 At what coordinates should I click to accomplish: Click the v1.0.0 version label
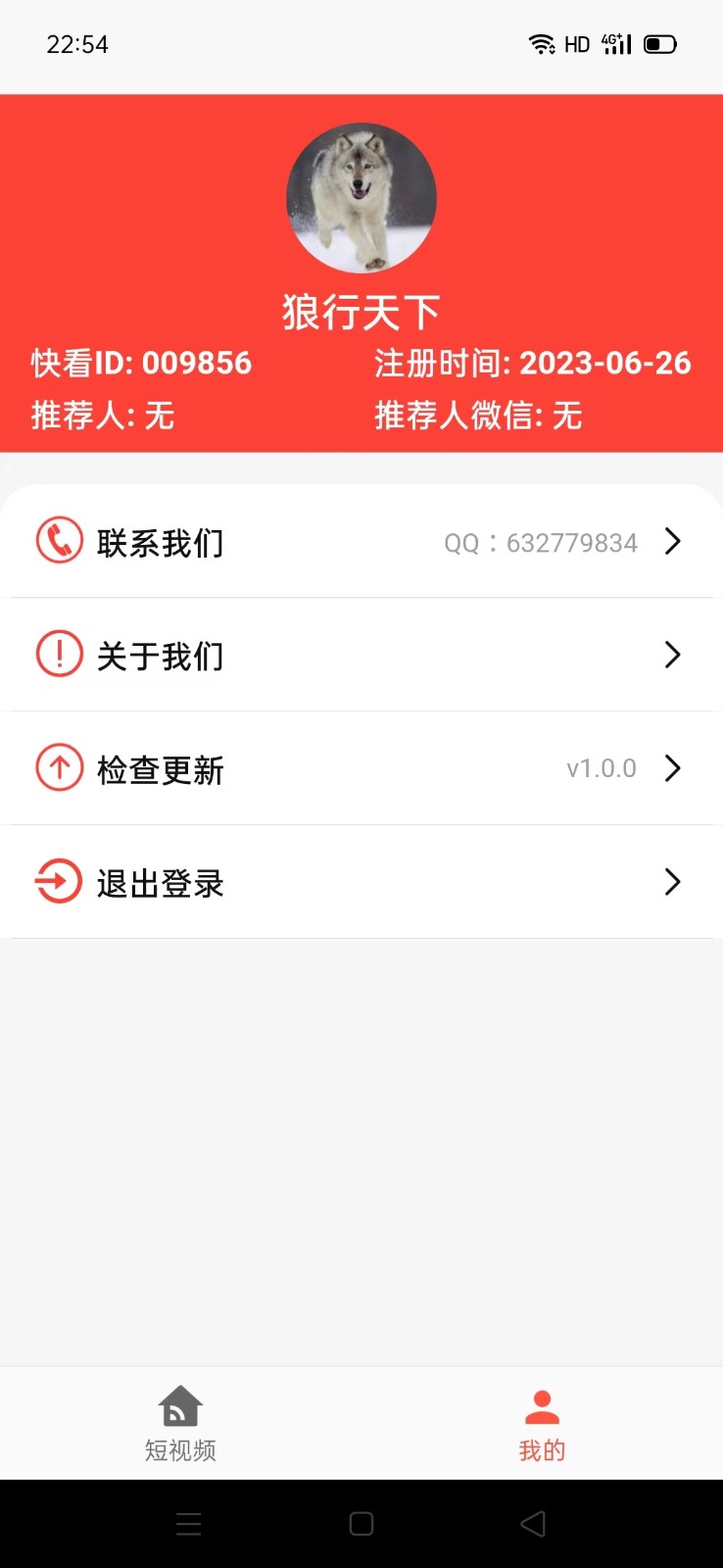click(x=601, y=768)
